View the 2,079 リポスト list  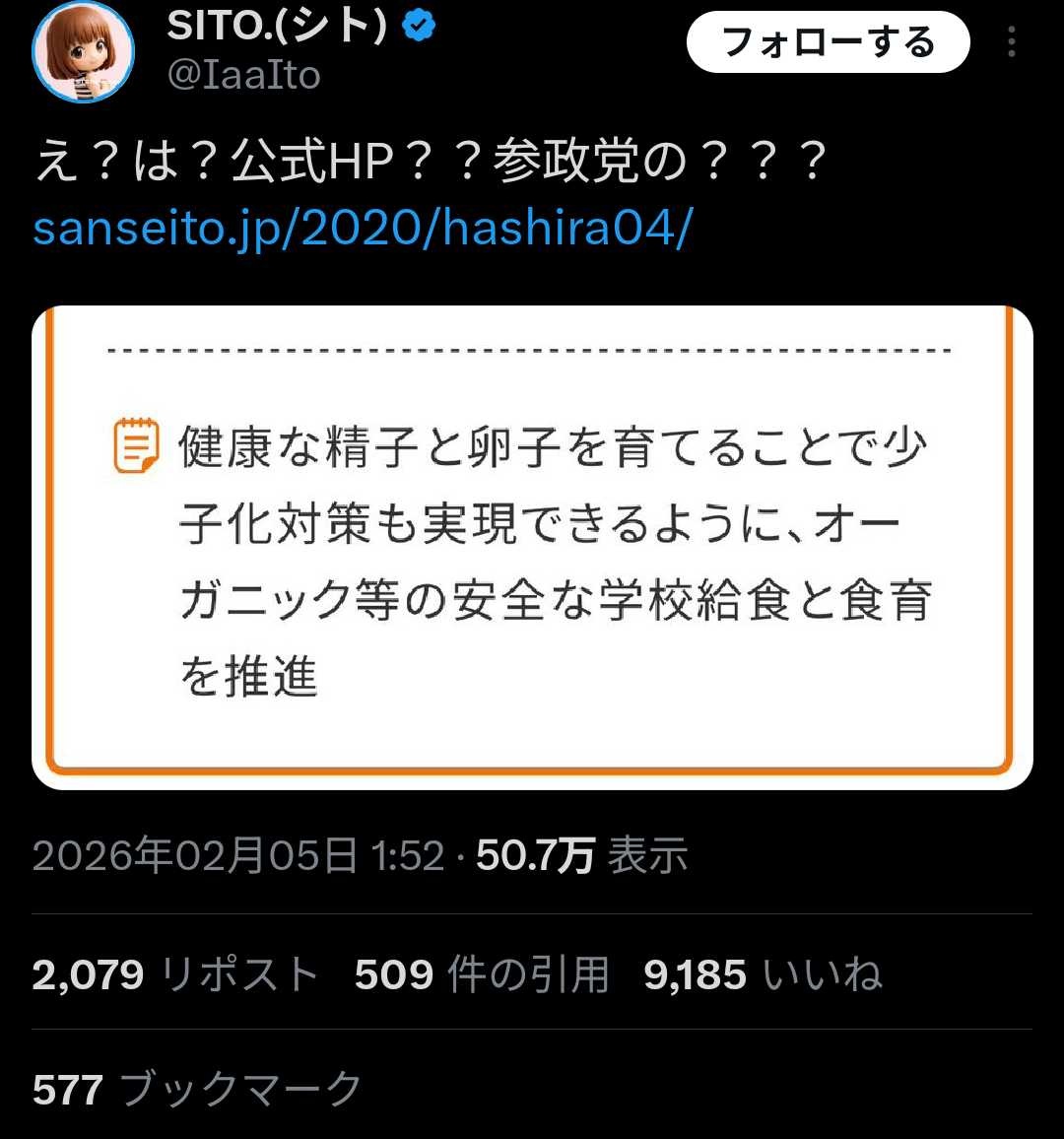click(175, 974)
